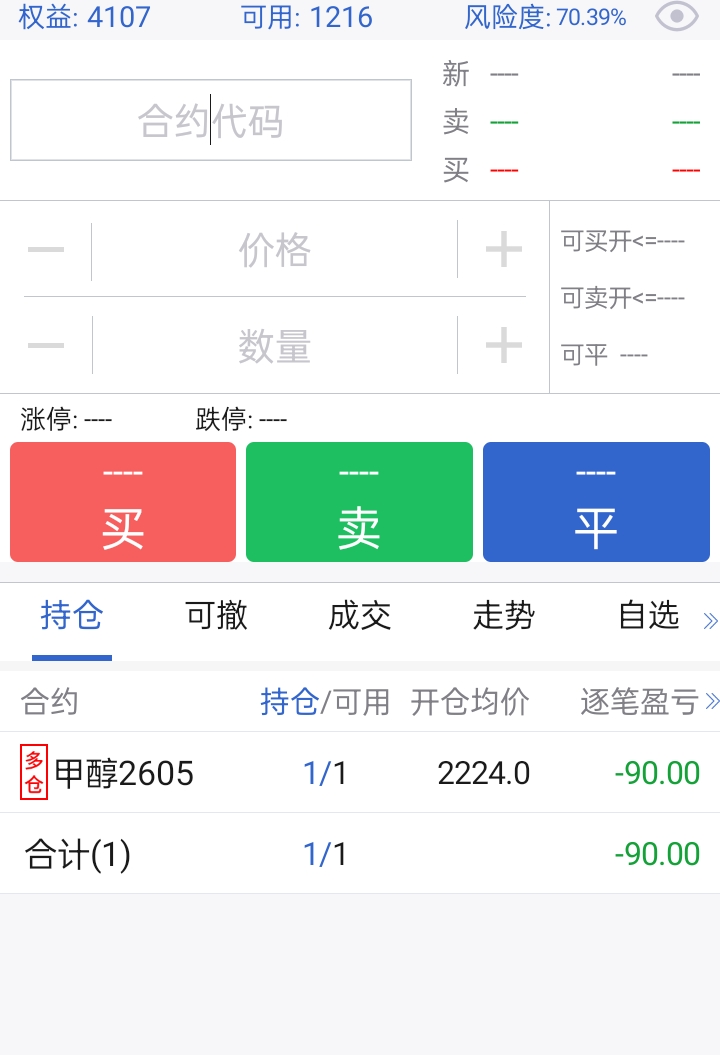720x1055 pixels.
Task: Decrease quantity with minus button
Action: 46,346
